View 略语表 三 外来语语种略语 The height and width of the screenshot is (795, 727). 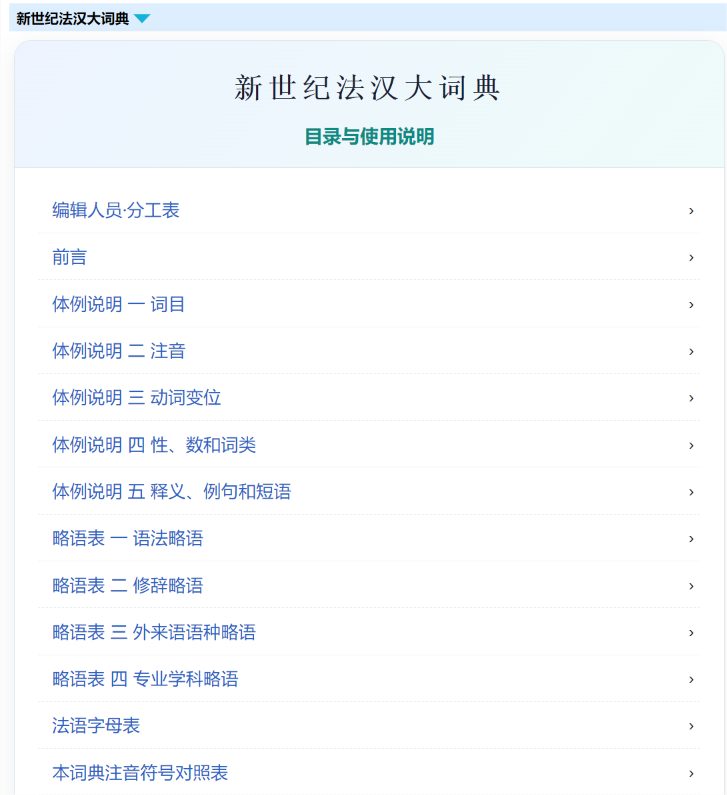tap(369, 632)
